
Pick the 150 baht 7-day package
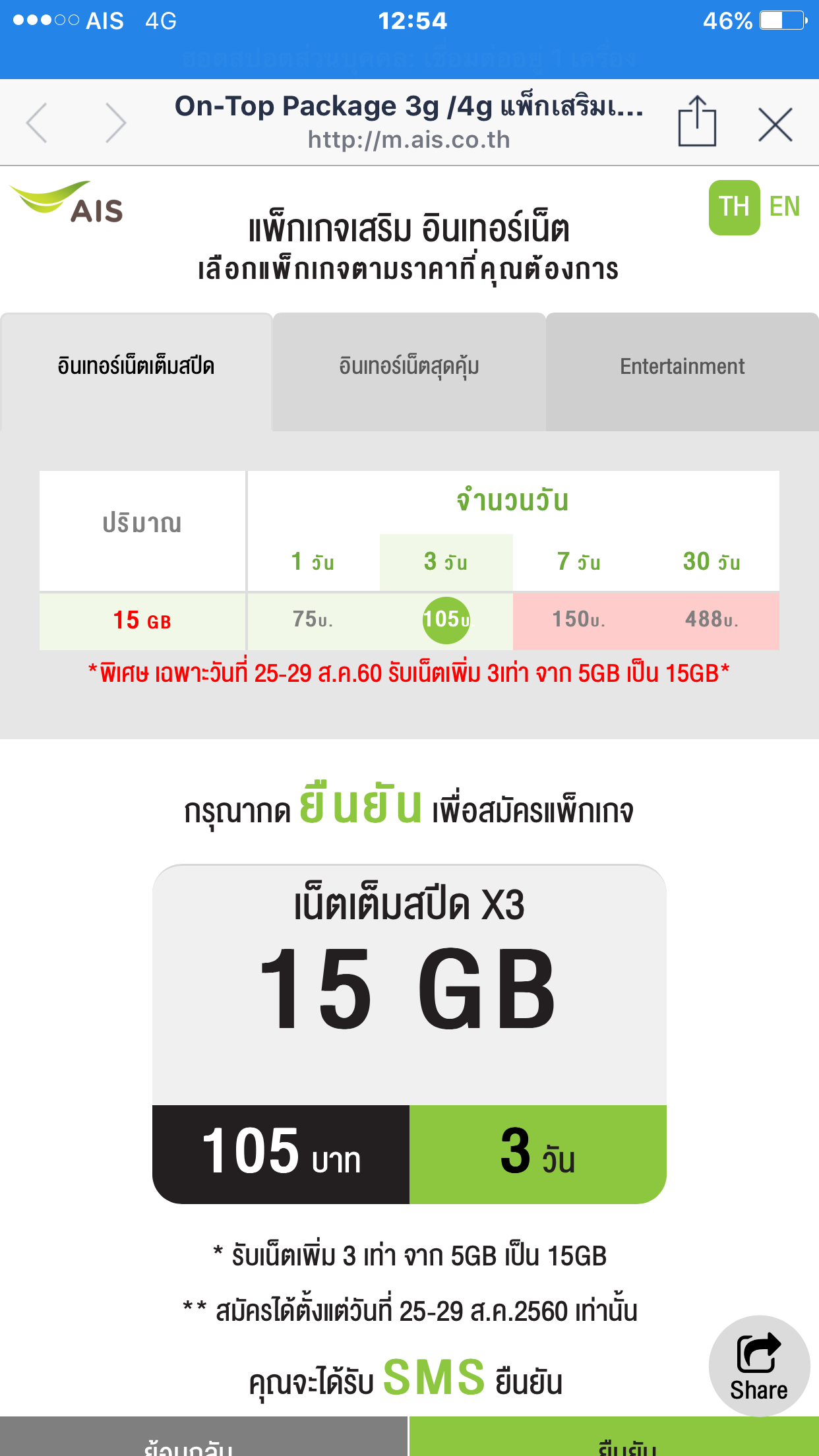click(578, 620)
